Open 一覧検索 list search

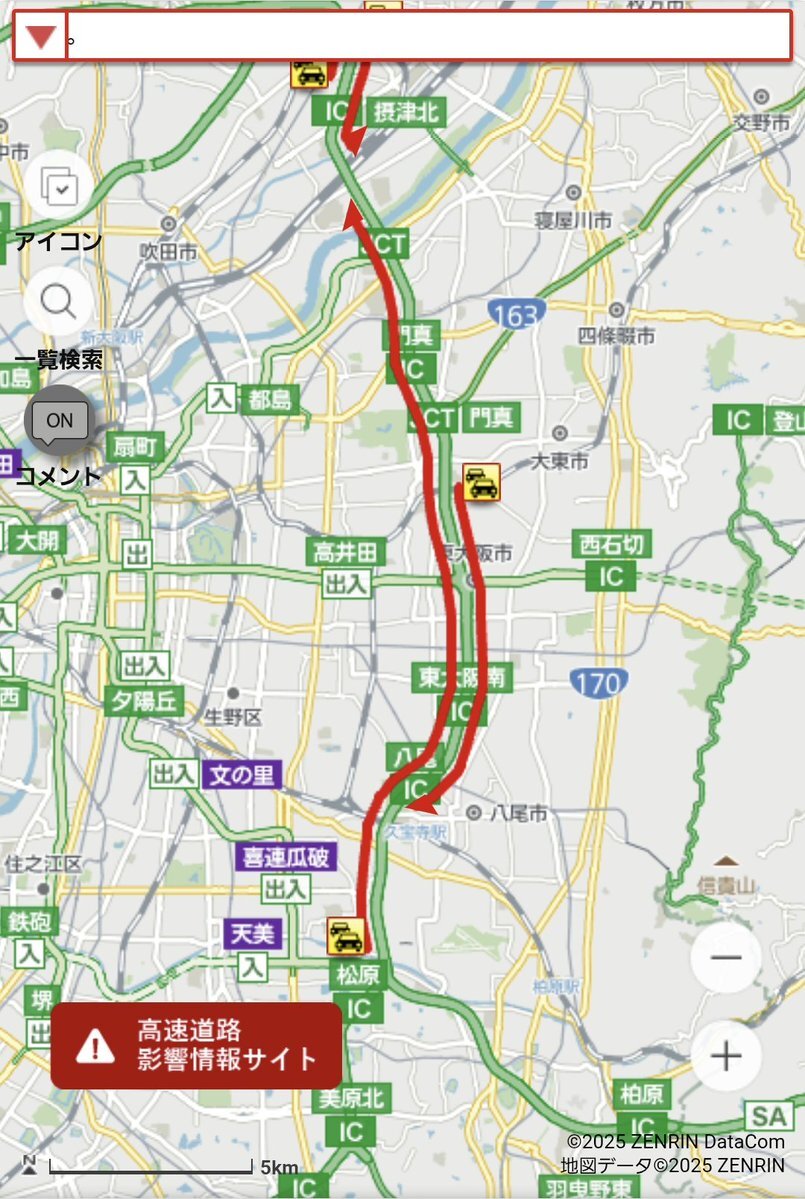click(x=59, y=302)
